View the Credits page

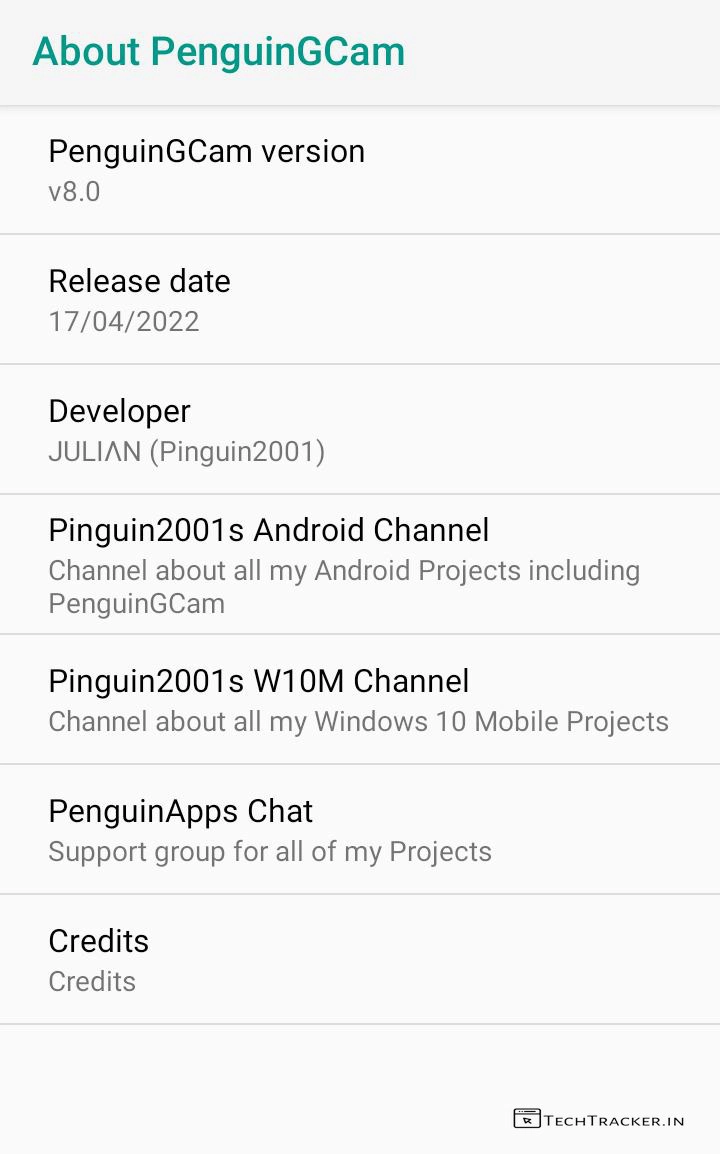coord(360,960)
